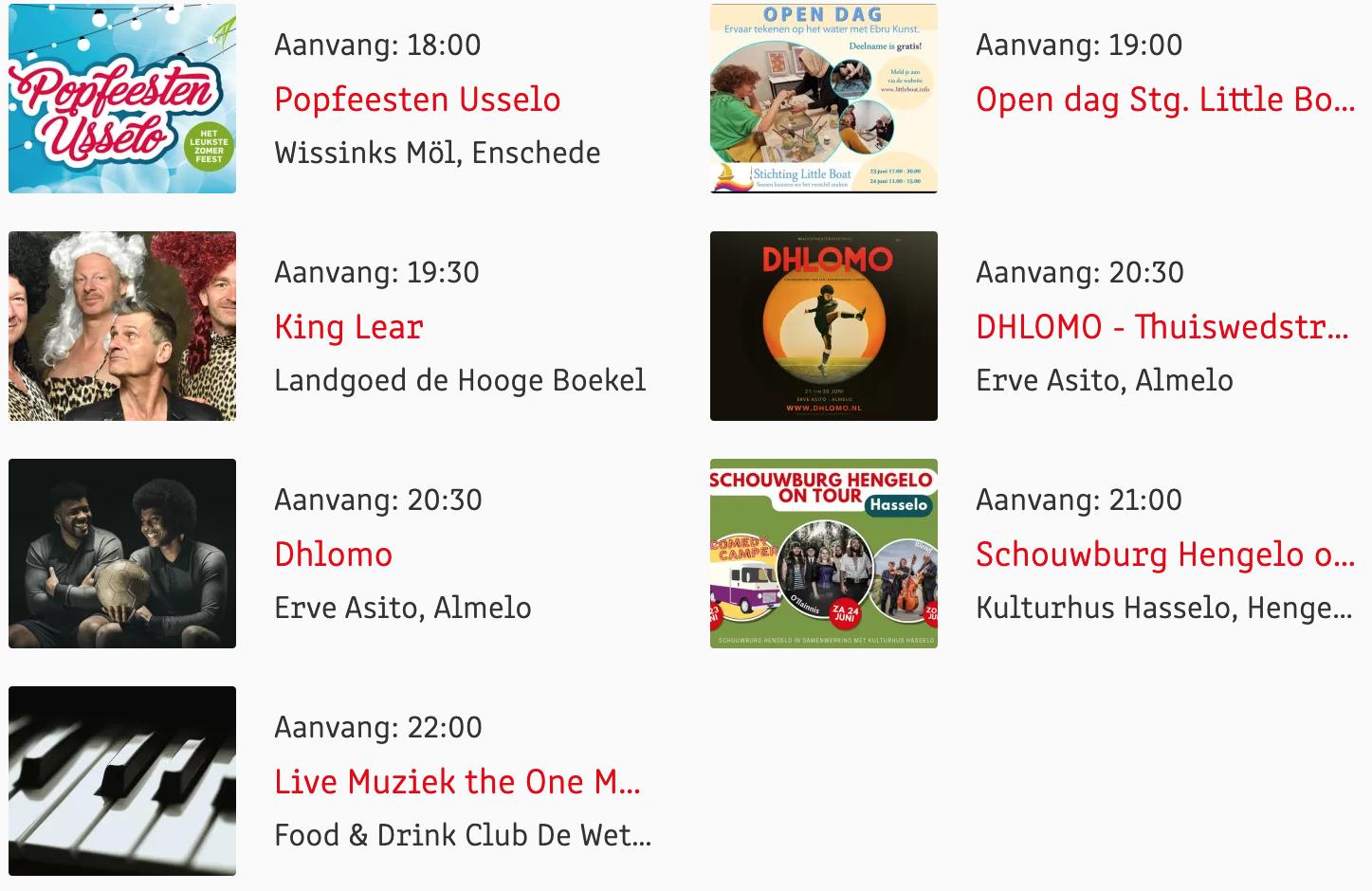Open the Popfeesten Usselo event link
This screenshot has height=891, width=1372.
tap(417, 100)
